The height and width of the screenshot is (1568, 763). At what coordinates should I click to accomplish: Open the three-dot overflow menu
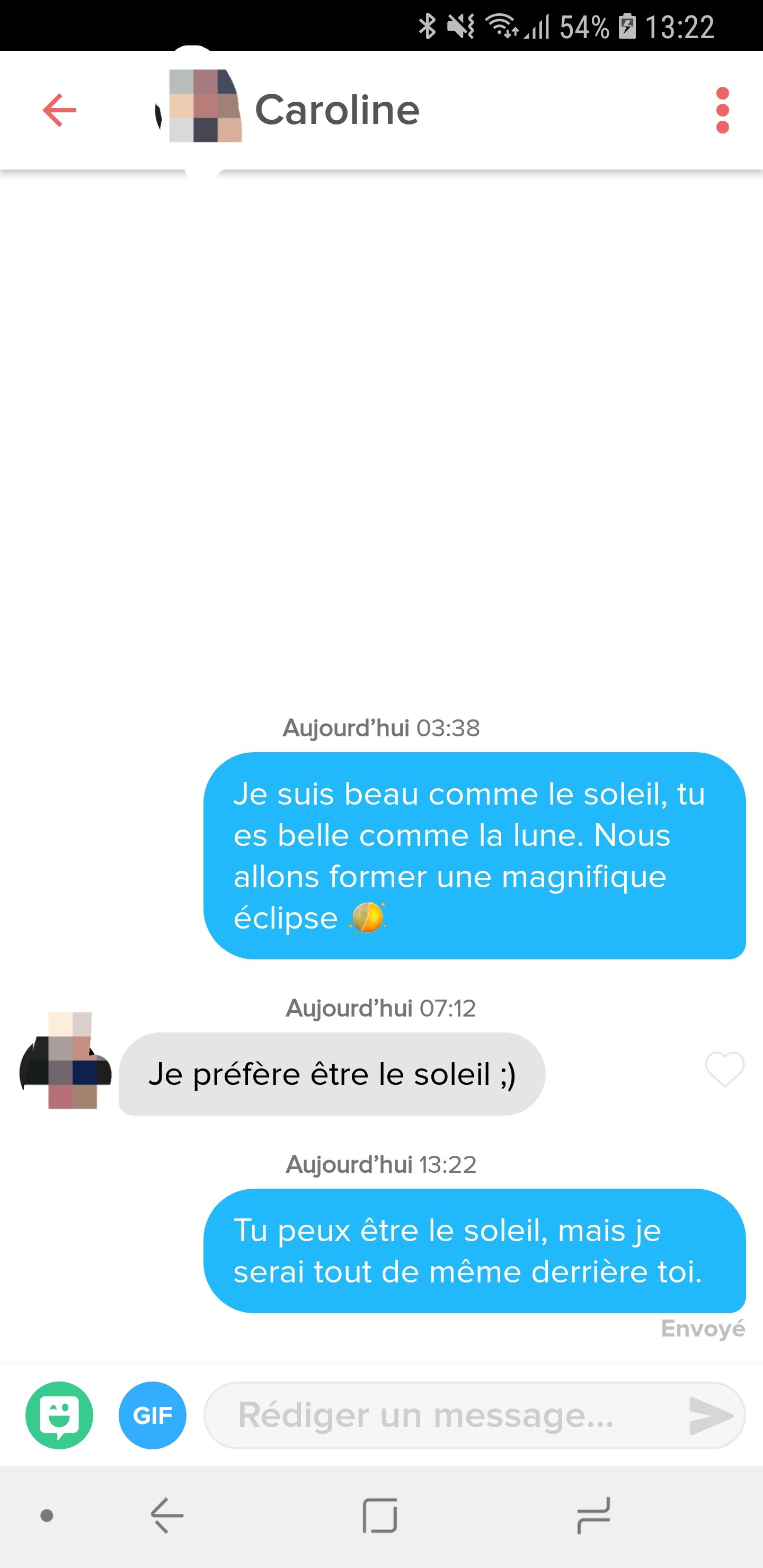pos(722,110)
